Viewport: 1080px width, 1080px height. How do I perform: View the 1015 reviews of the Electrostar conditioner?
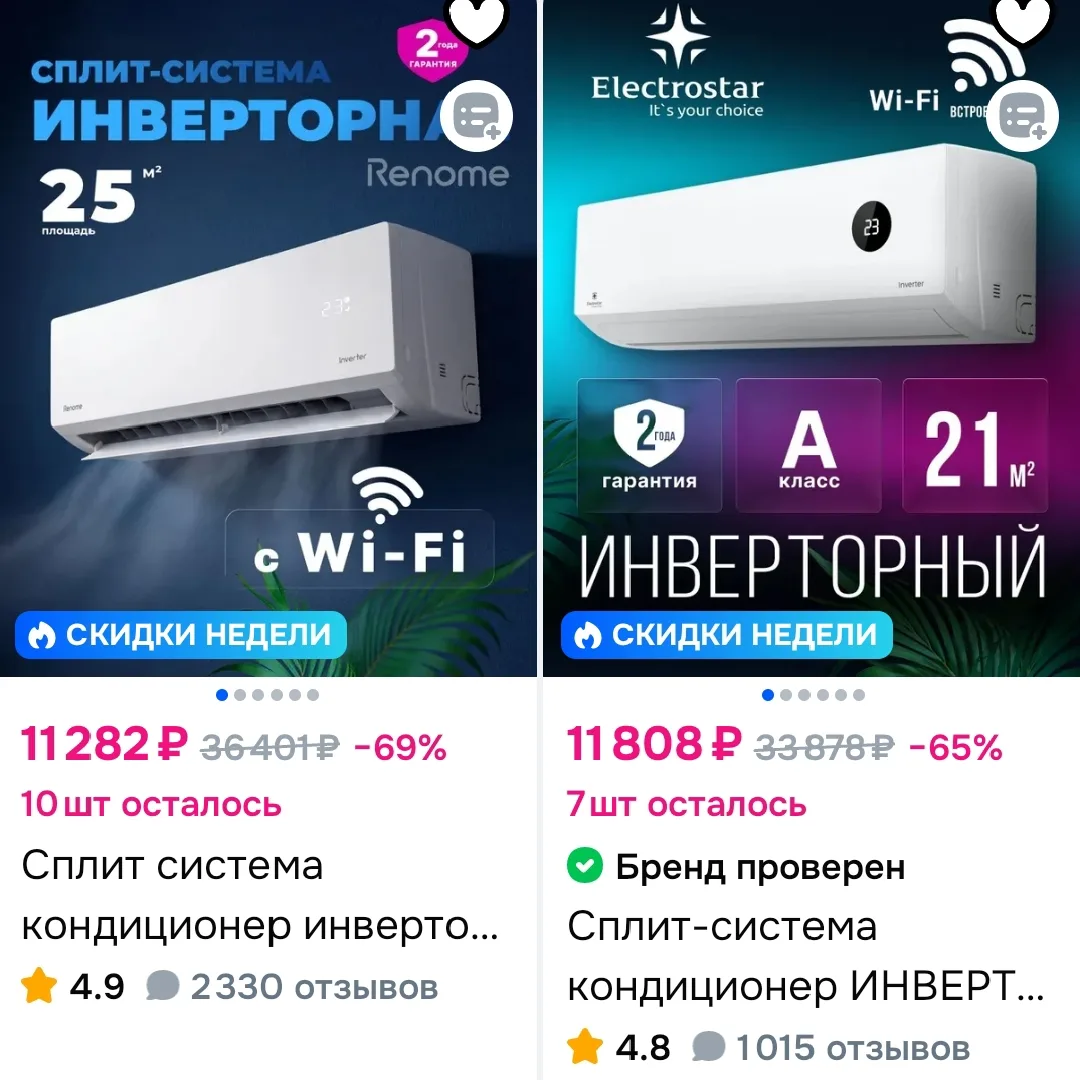click(x=831, y=1047)
